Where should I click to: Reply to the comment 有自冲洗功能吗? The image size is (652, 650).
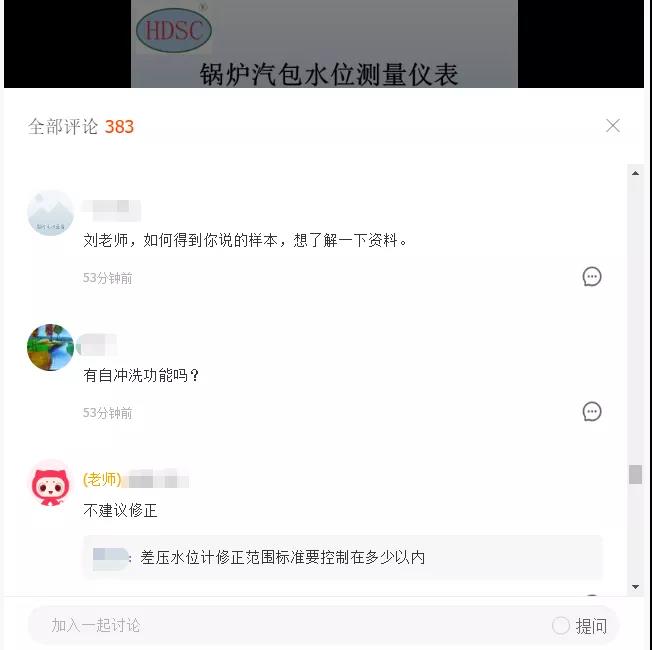pyautogui.click(x=592, y=412)
